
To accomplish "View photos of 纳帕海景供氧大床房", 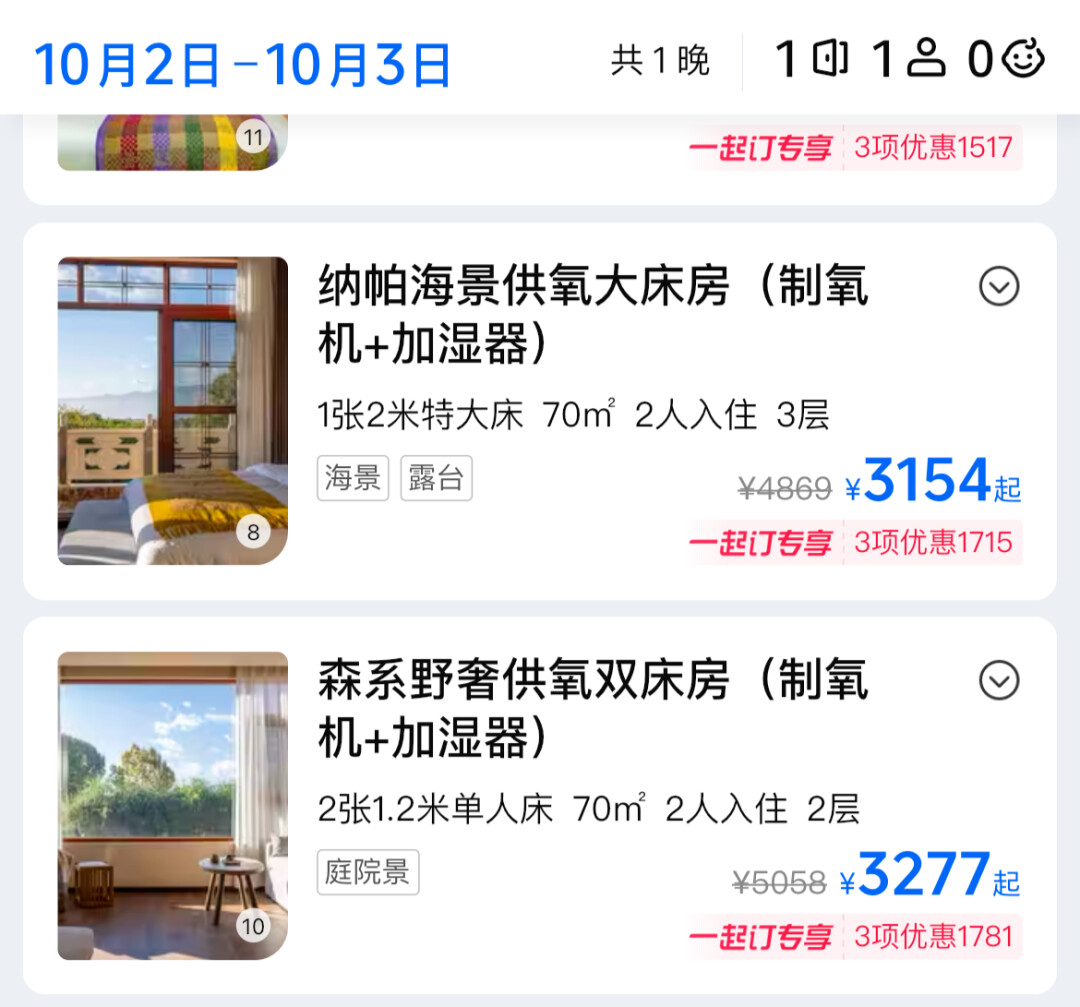I will pyautogui.click(x=172, y=410).
